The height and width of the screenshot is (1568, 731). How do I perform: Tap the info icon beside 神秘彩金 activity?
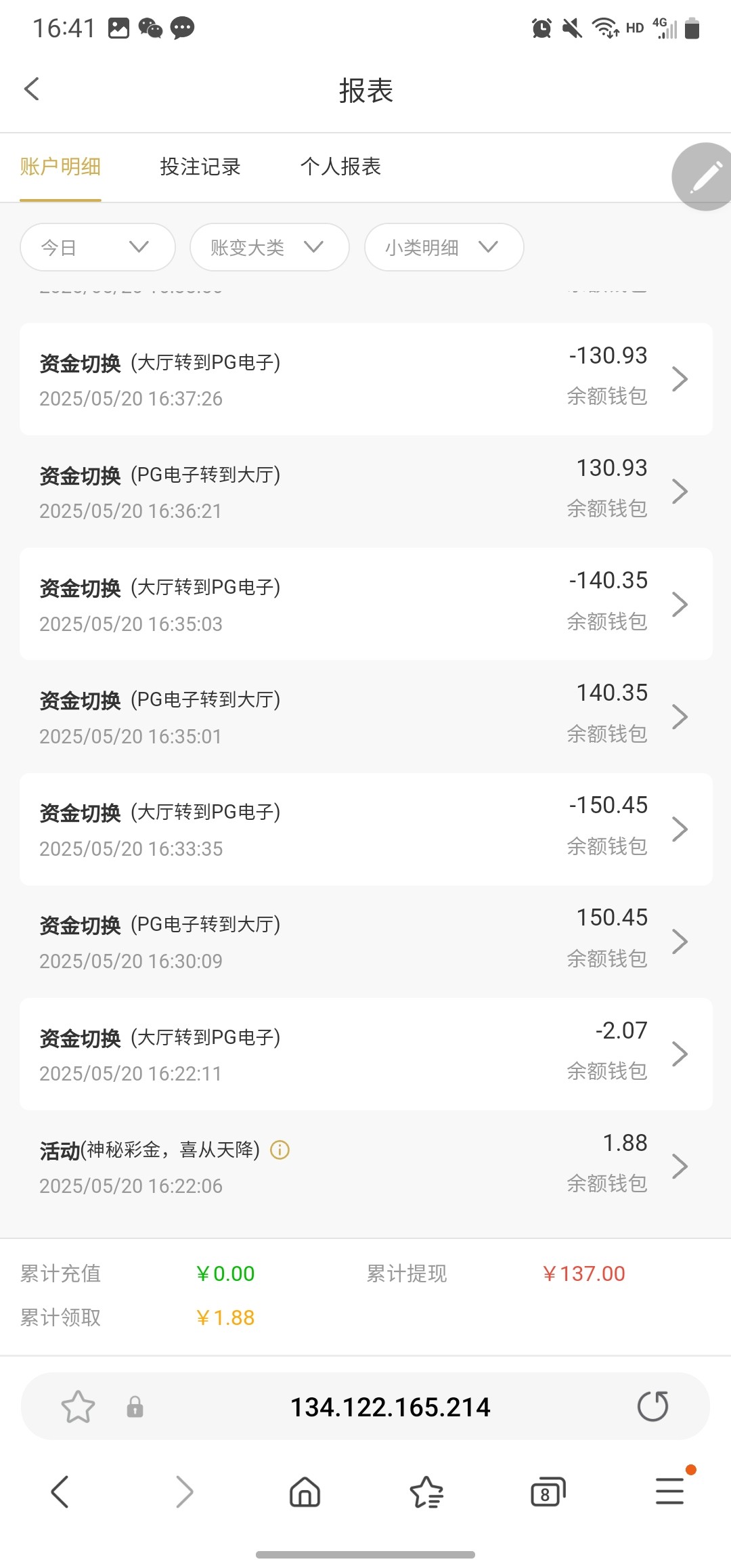click(280, 1150)
